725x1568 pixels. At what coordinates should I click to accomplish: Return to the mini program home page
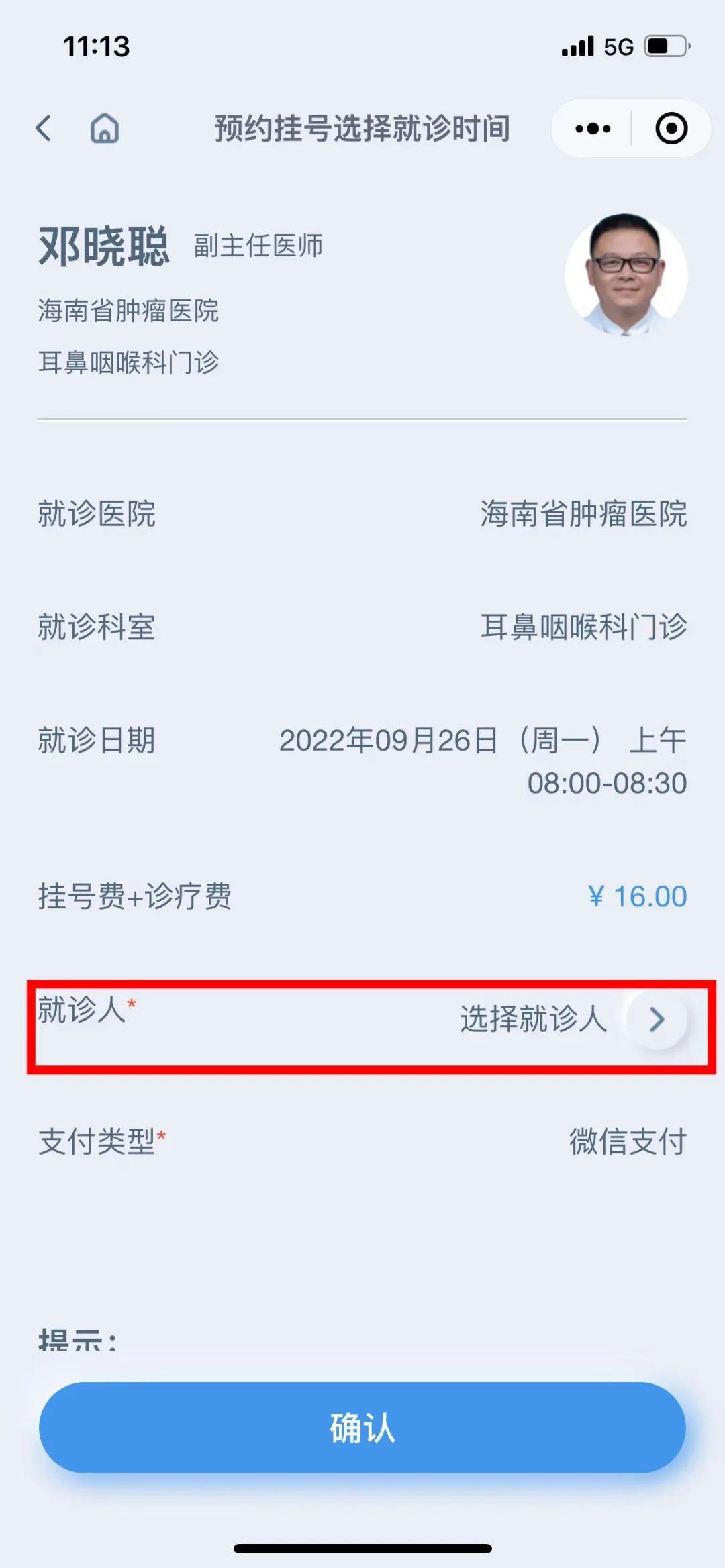click(x=105, y=128)
